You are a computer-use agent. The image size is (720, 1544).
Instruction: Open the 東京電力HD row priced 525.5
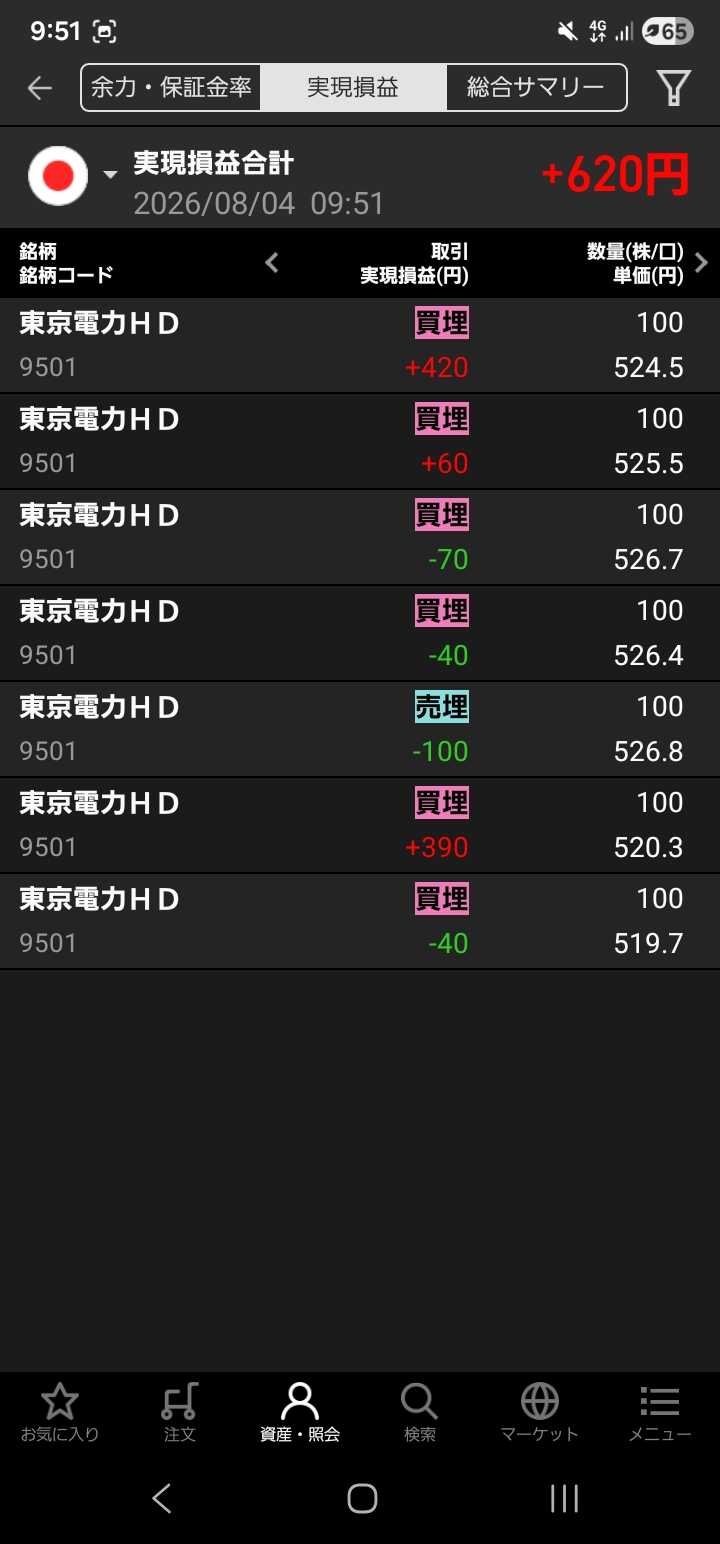360,441
